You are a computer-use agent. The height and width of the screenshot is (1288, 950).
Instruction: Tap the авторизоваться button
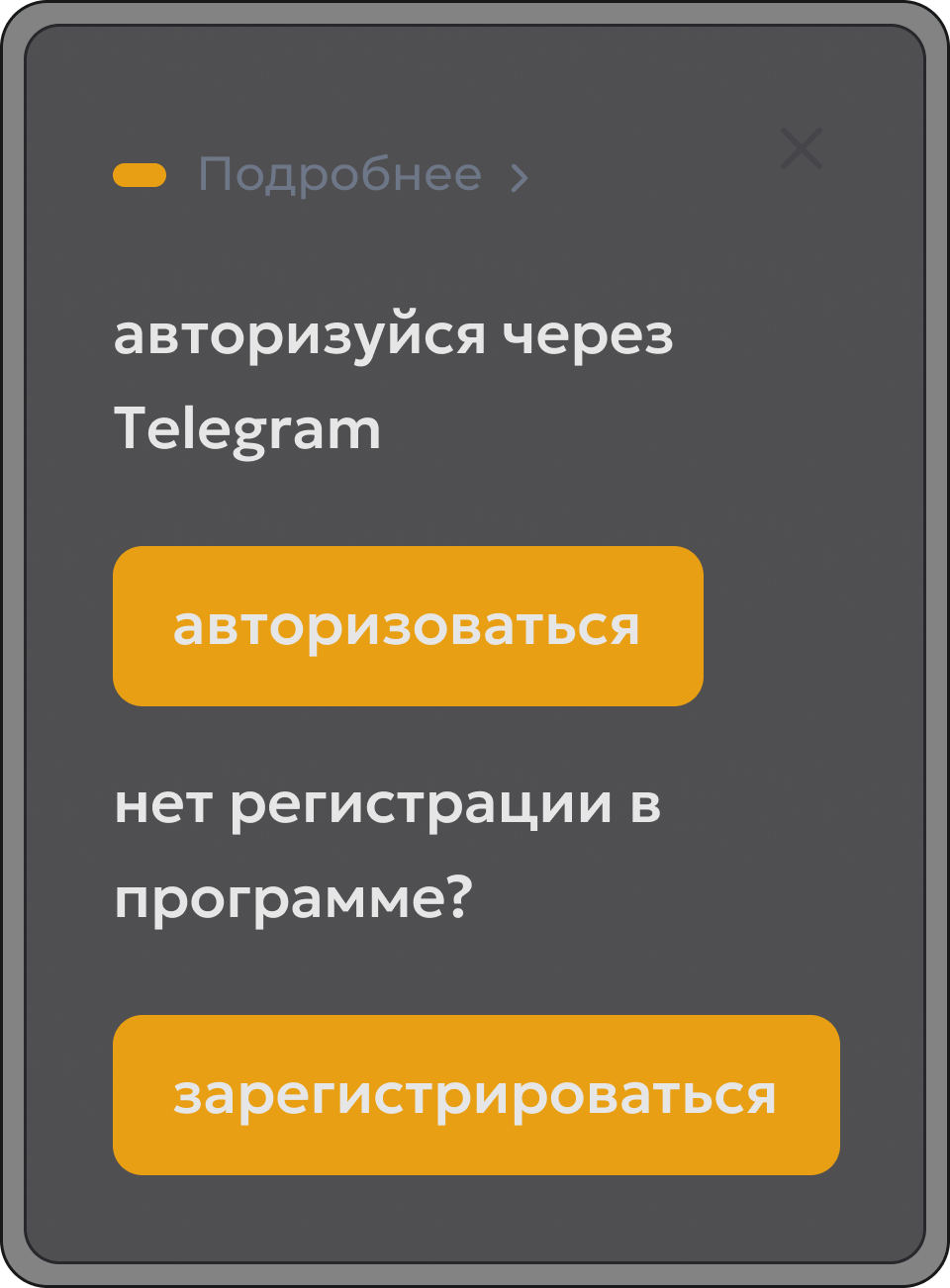click(408, 626)
